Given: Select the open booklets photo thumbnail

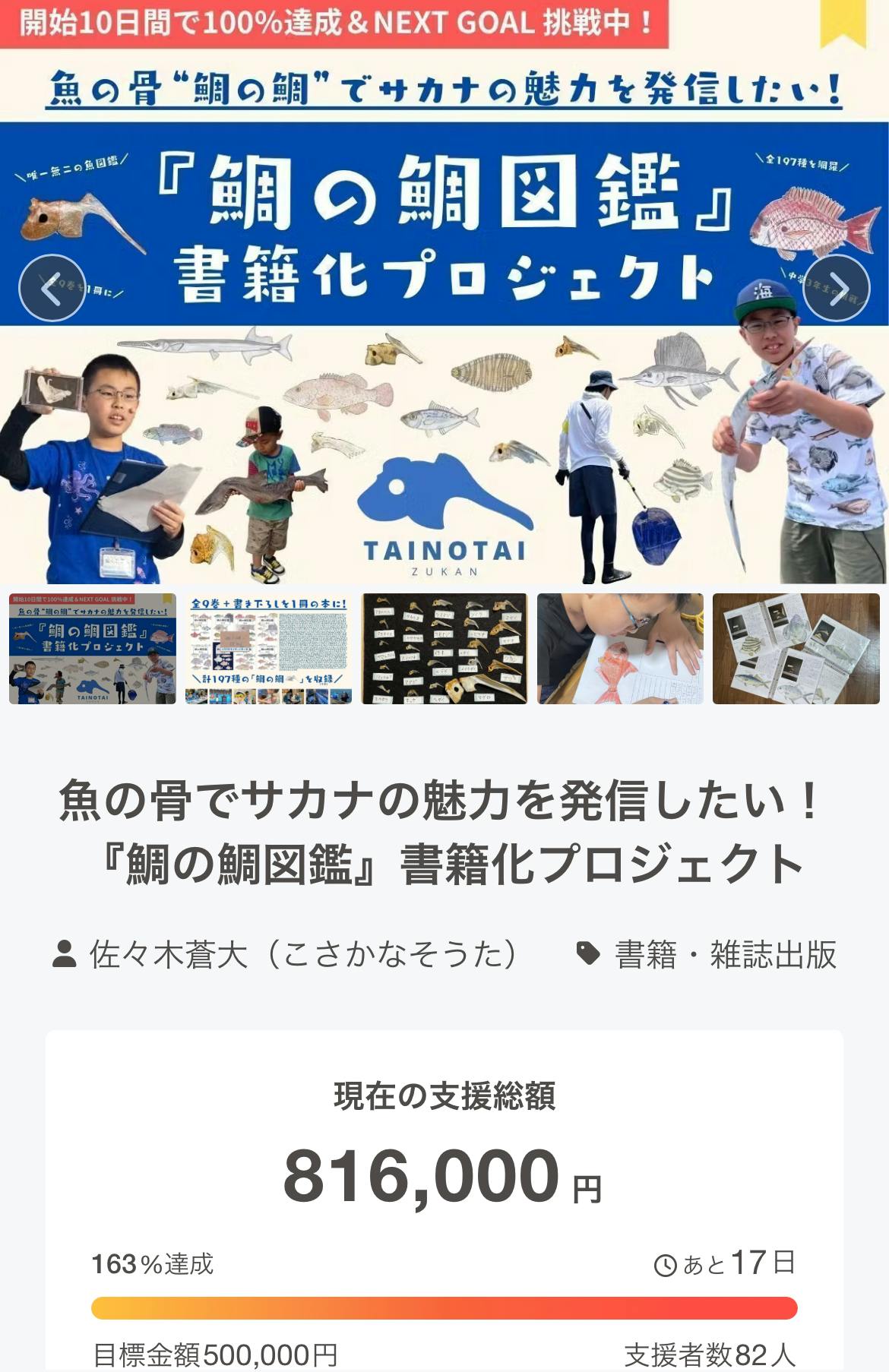Looking at the screenshot, I should pos(796,649).
